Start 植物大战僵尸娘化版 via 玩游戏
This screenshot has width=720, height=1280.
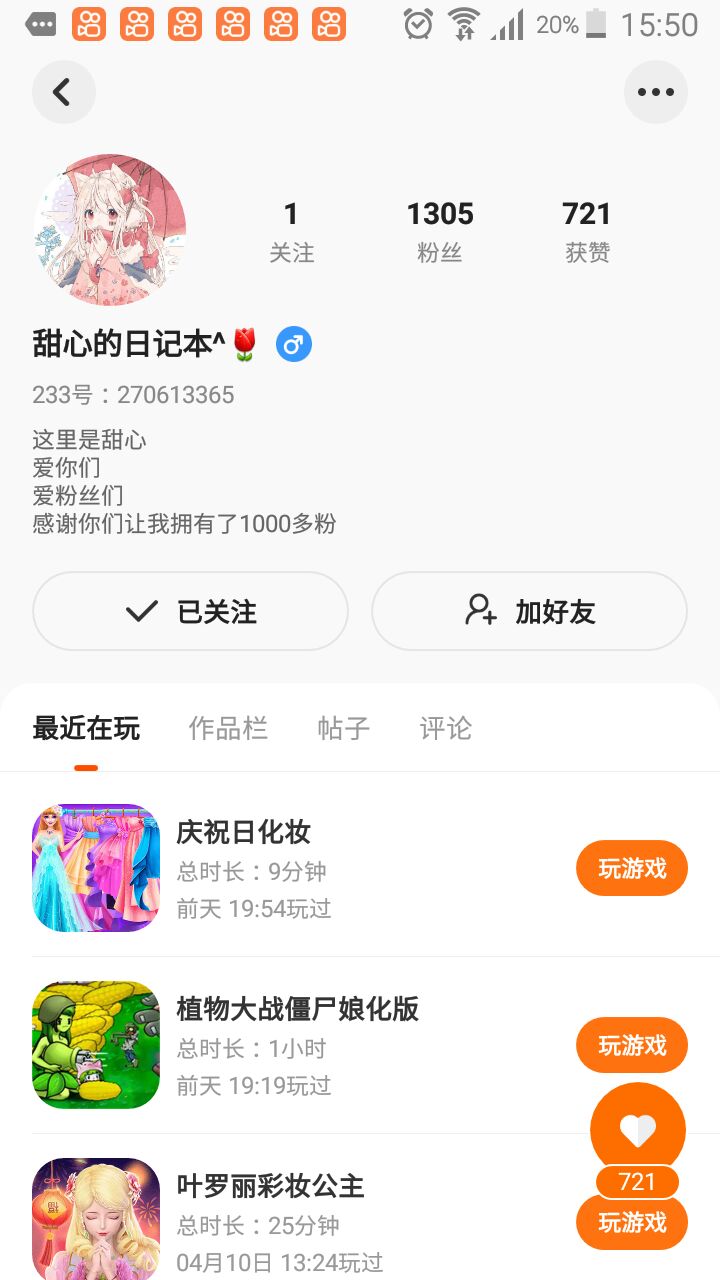click(631, 1045)
